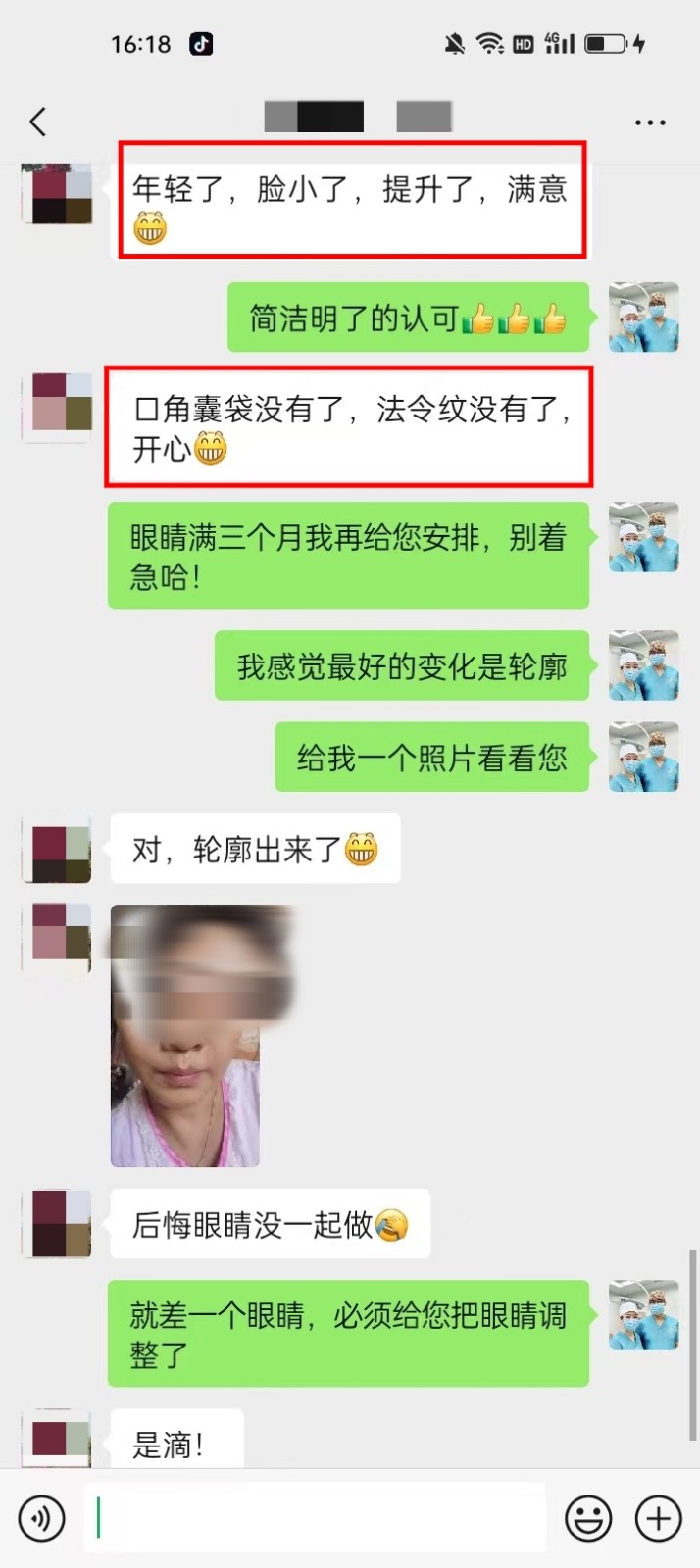Tap sender avatar beside 给我一个照片看看您
The height and width of the screenshot is (1568, 700).
[643, 757]
